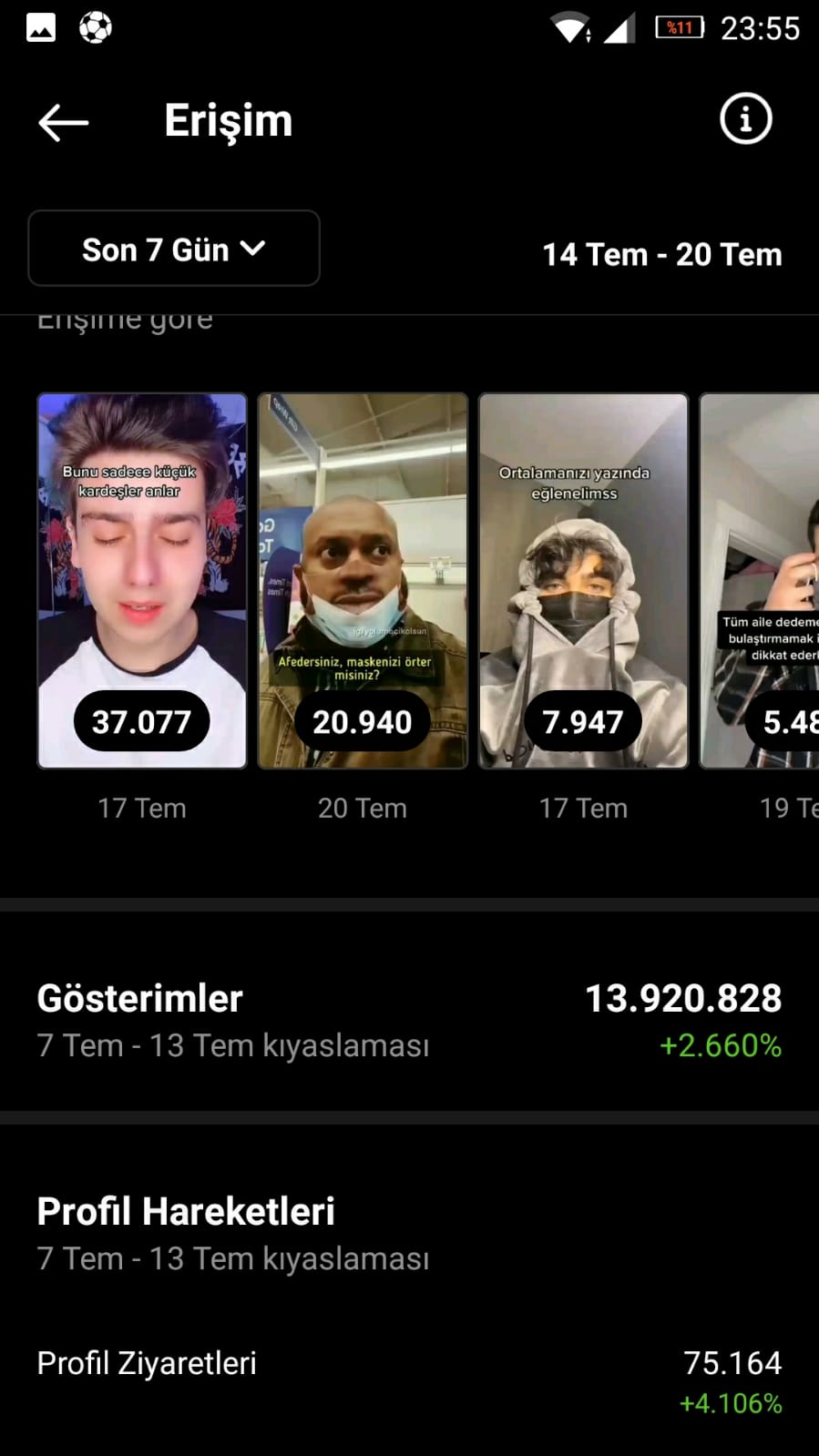Open the 19 Tem post thumbnail
The width and height of the screenshot is (819, 1456).
point(760,580)
